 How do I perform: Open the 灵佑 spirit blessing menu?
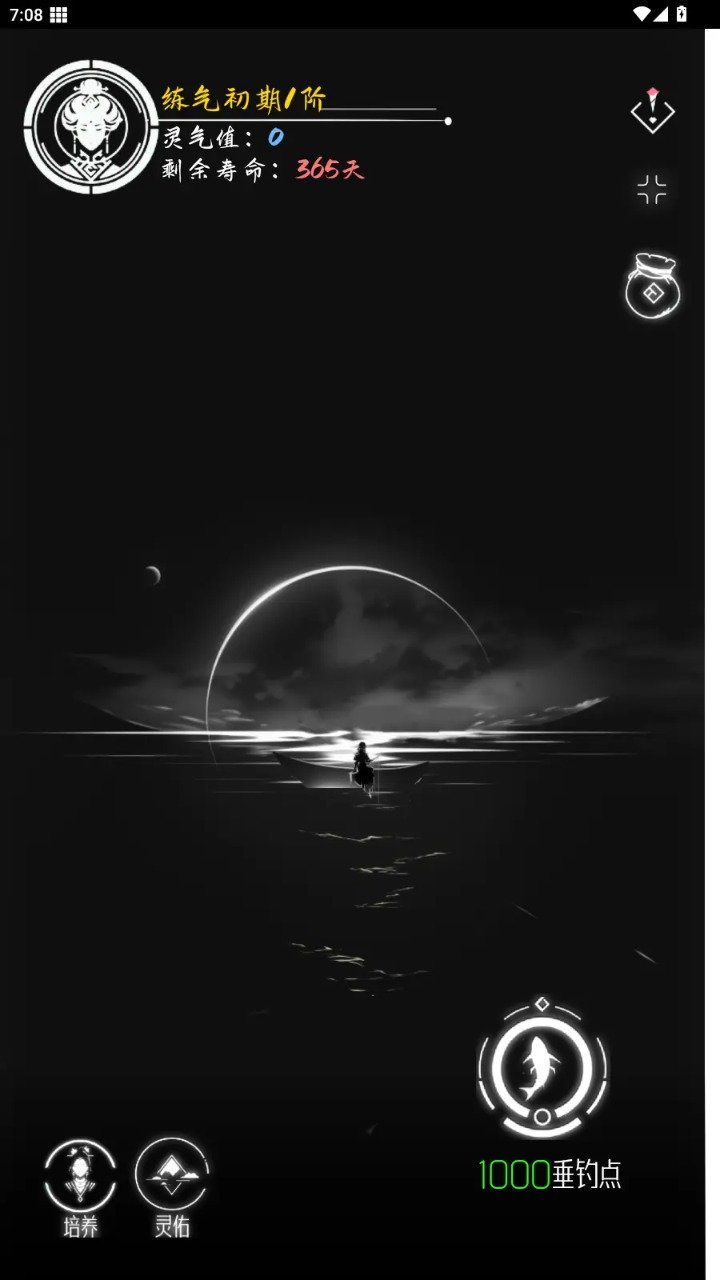pyautogui.click(x=172, y=1174)
